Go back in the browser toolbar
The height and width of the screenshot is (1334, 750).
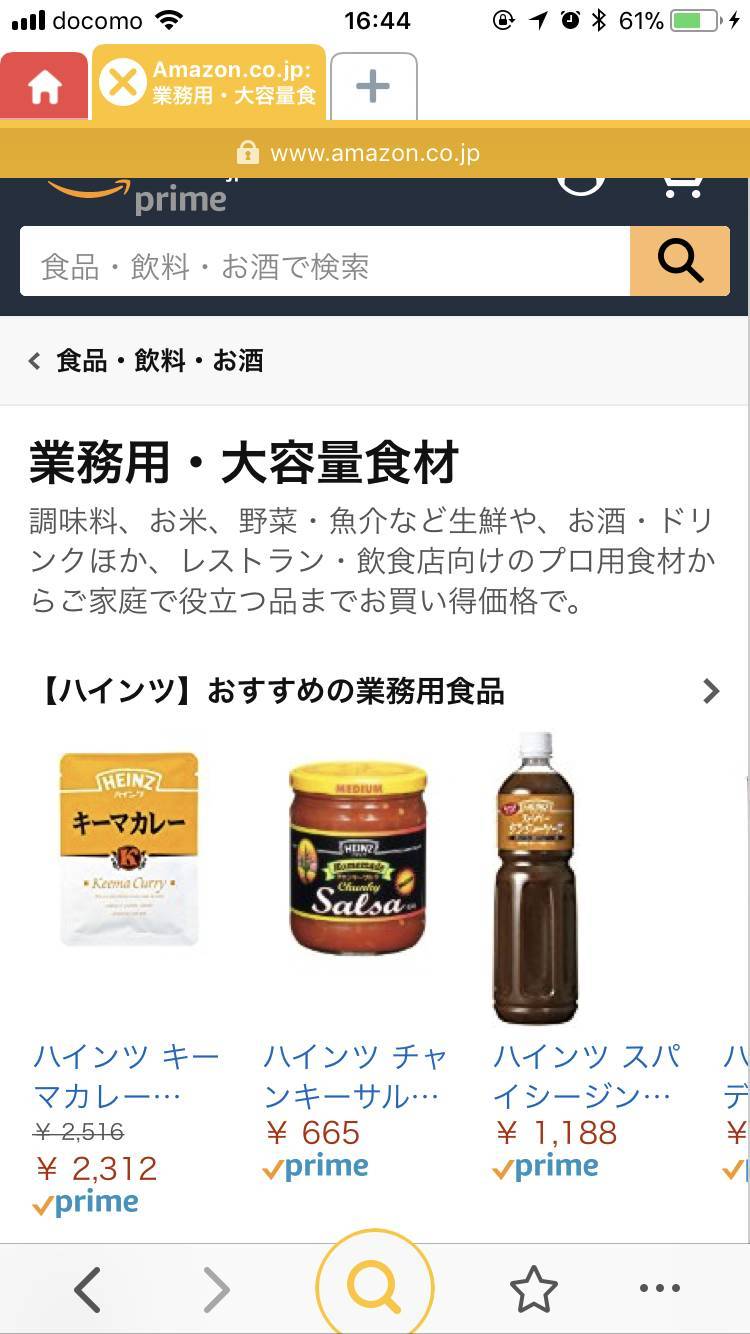click(88, 1290)
